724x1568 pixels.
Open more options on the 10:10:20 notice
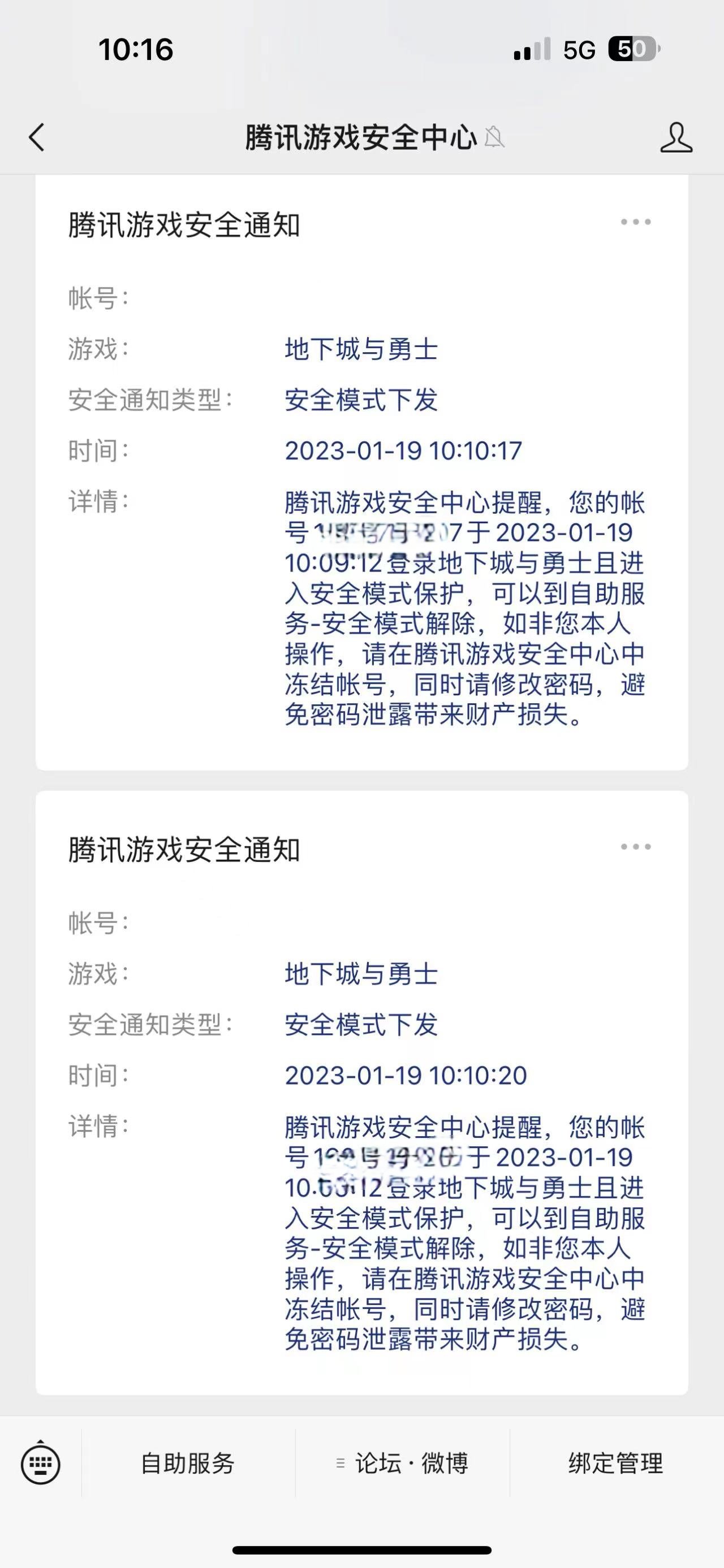(635, 847)
